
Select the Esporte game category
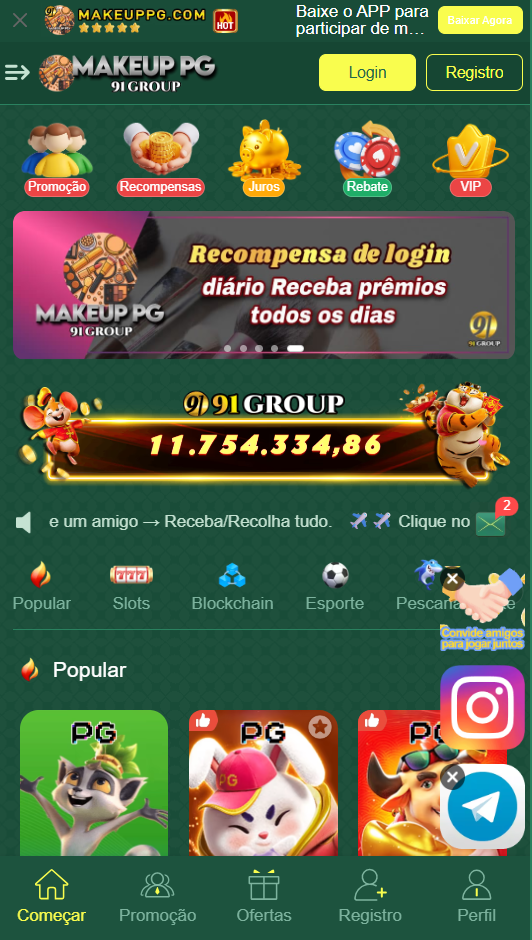click(335, 588)
